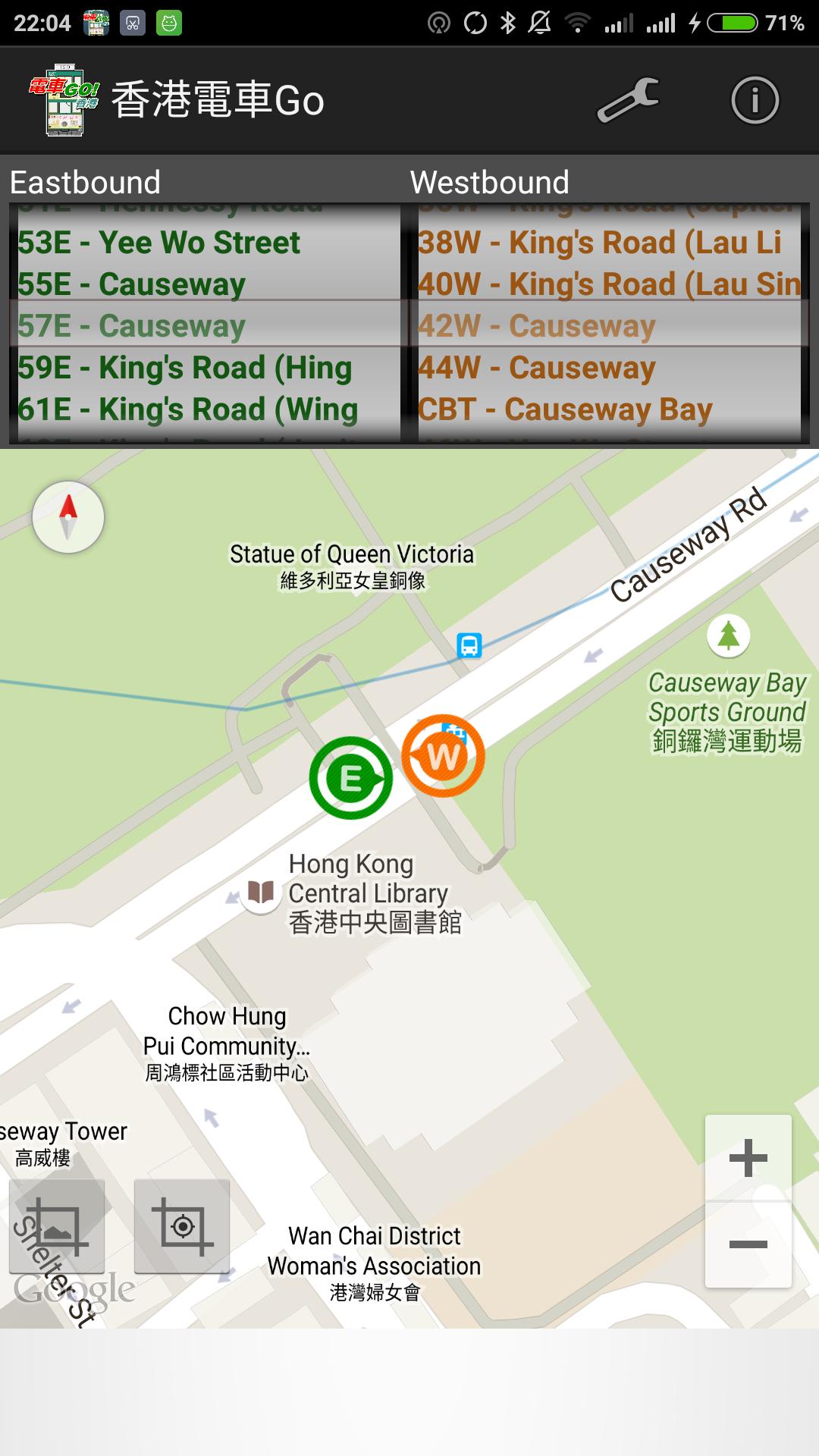
Task: Open the info icon
Action: (755, 100)
